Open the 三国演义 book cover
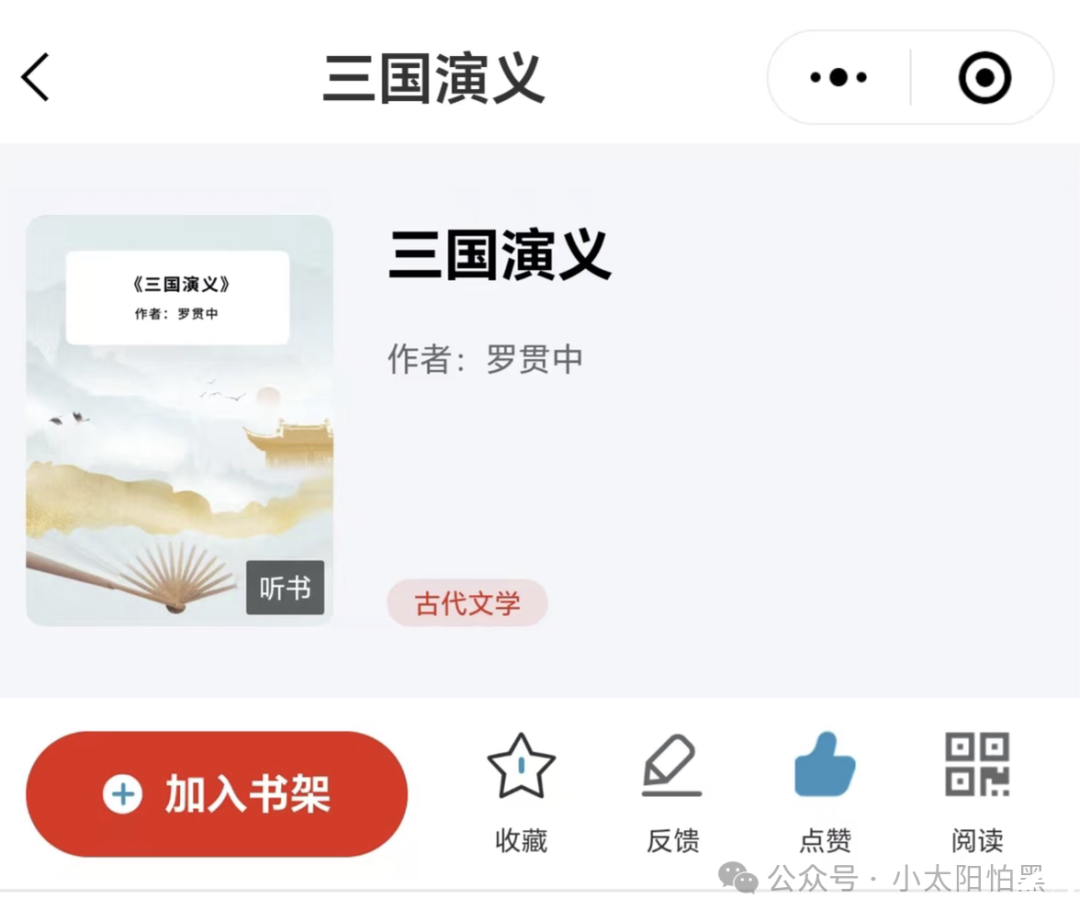 click(179, 420)
